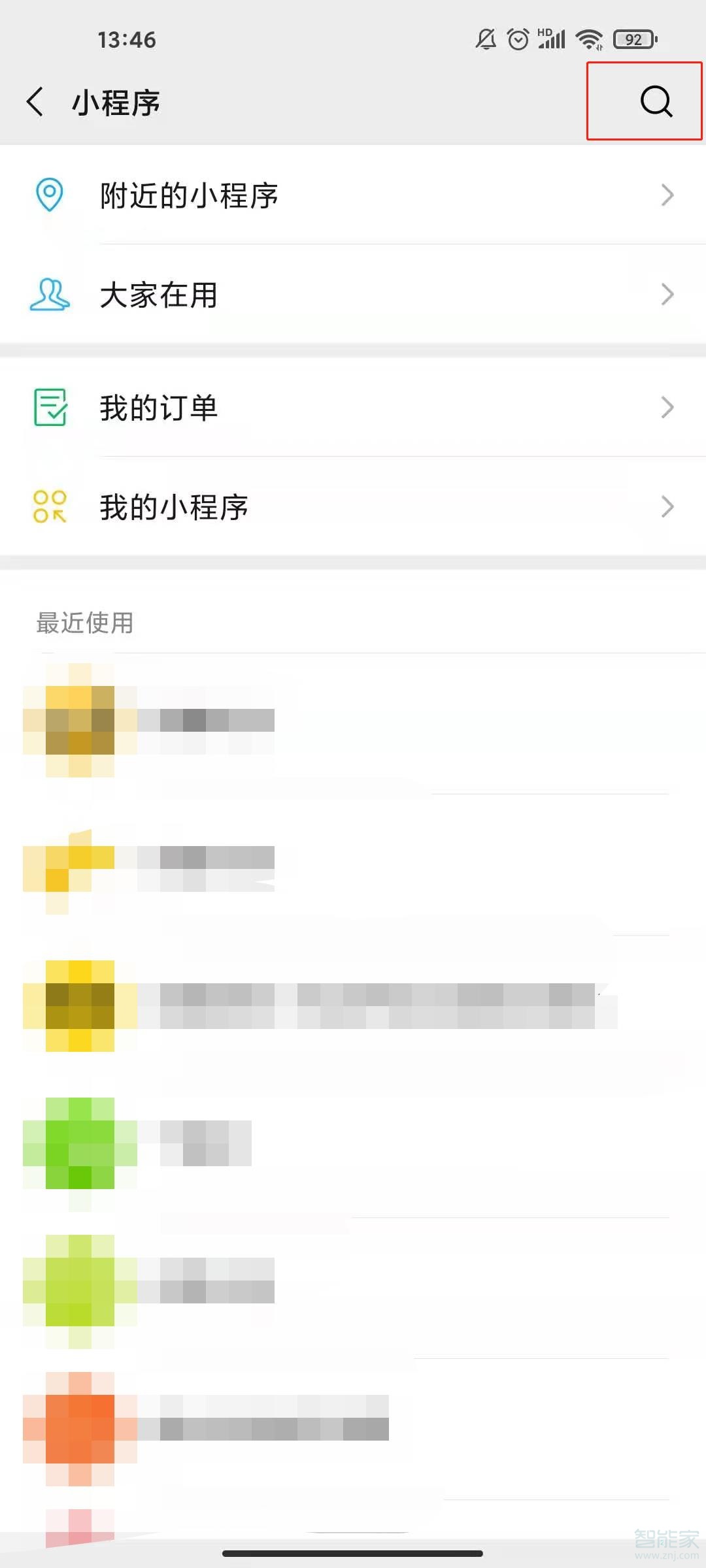Select the 大家在用 row
Screen dimensions: 706x1568
point(353,295)
